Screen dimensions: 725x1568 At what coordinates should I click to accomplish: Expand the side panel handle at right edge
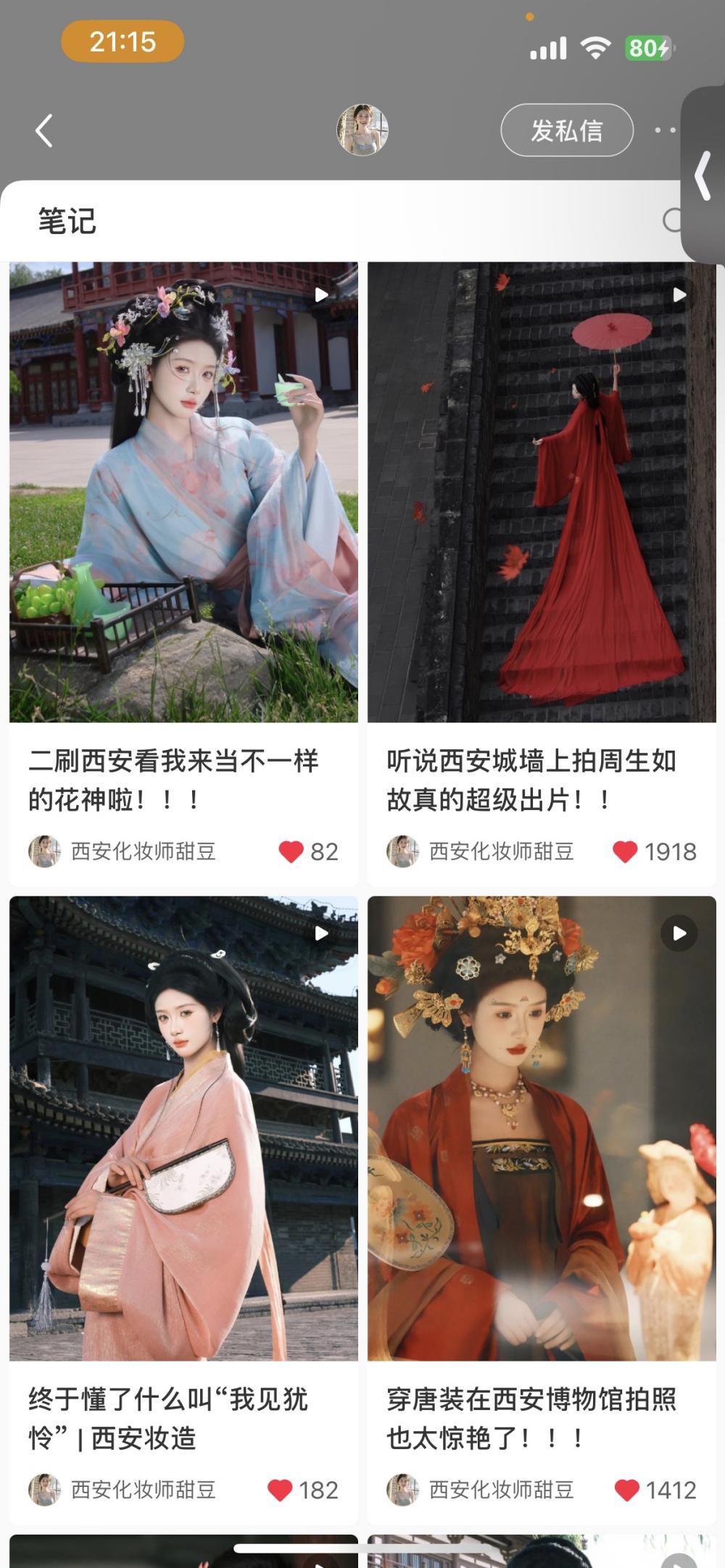click(x=703, y=175)
